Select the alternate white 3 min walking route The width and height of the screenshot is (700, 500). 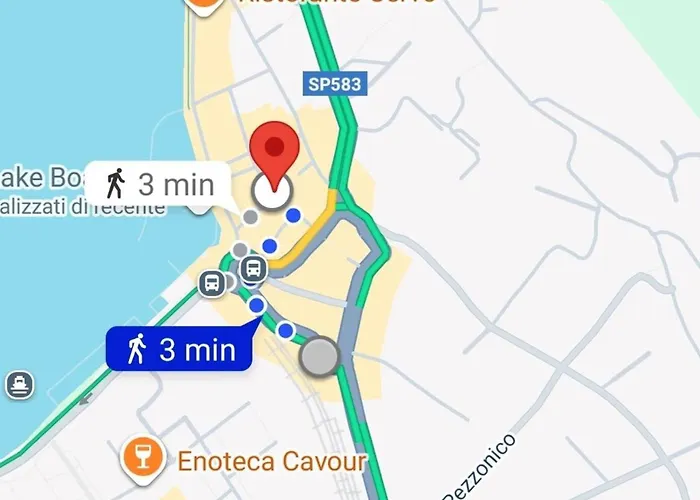[158, 184]
